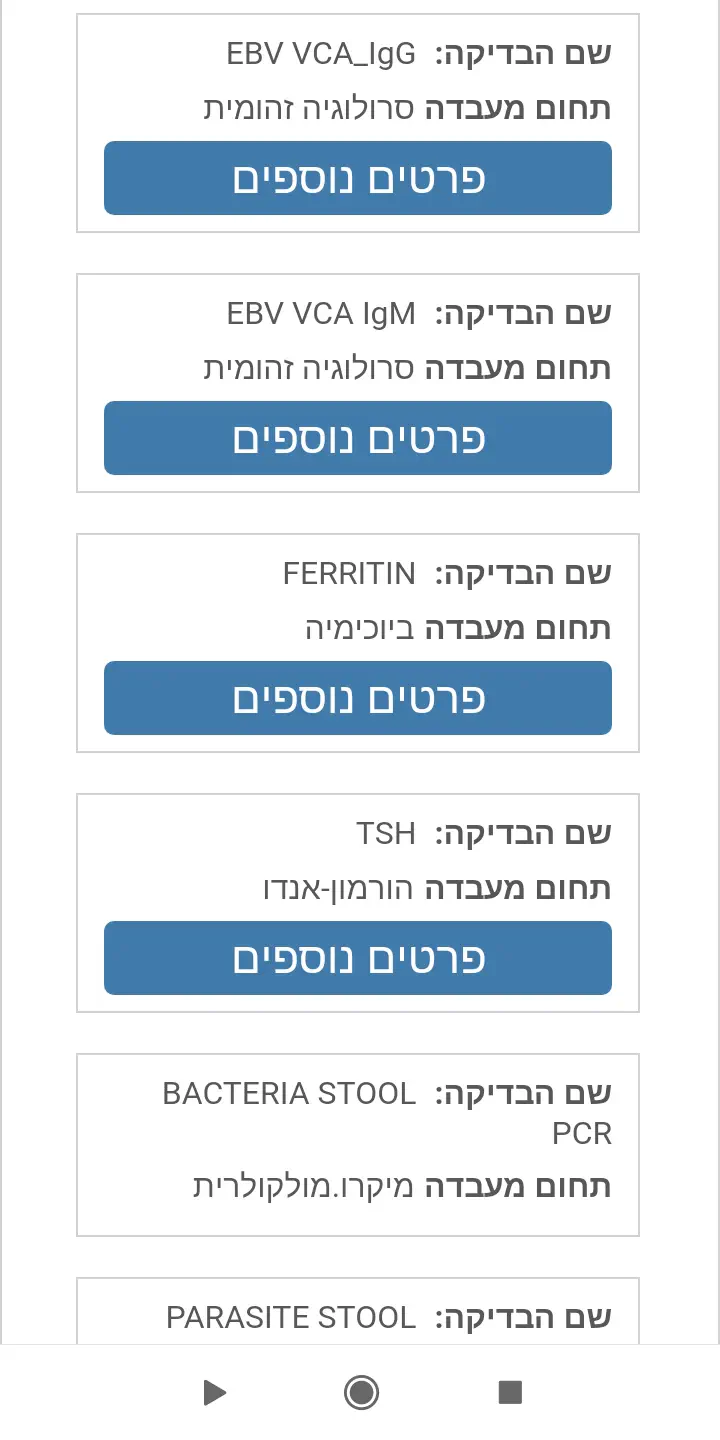
Task: Open more details for EBV VCA IgM test
Action: [x=358, y=438]
